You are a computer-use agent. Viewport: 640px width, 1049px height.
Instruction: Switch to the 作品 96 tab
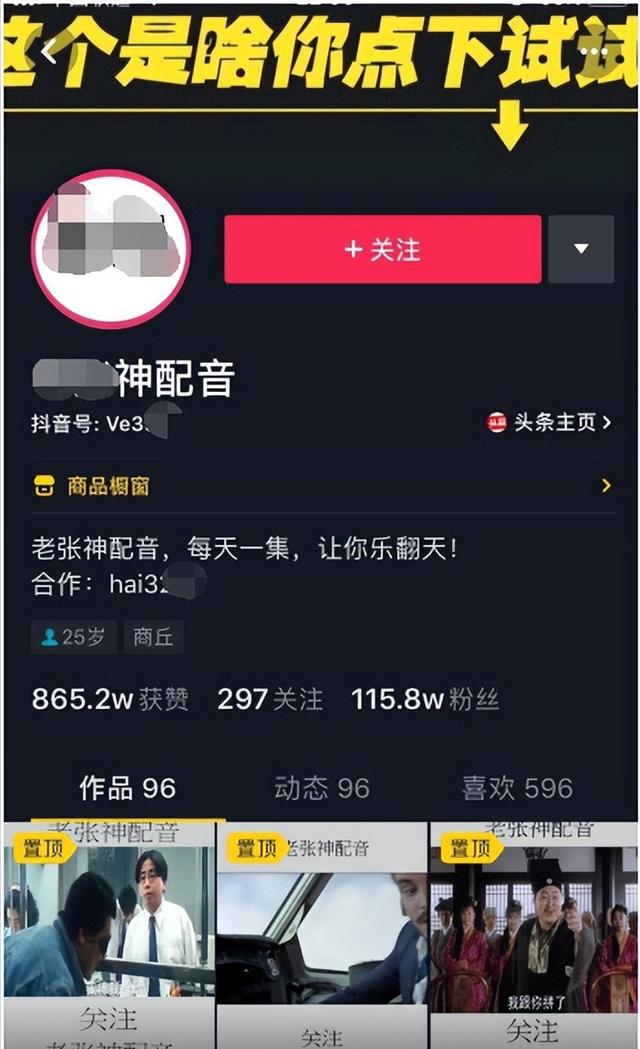click(x=127, y=788)
